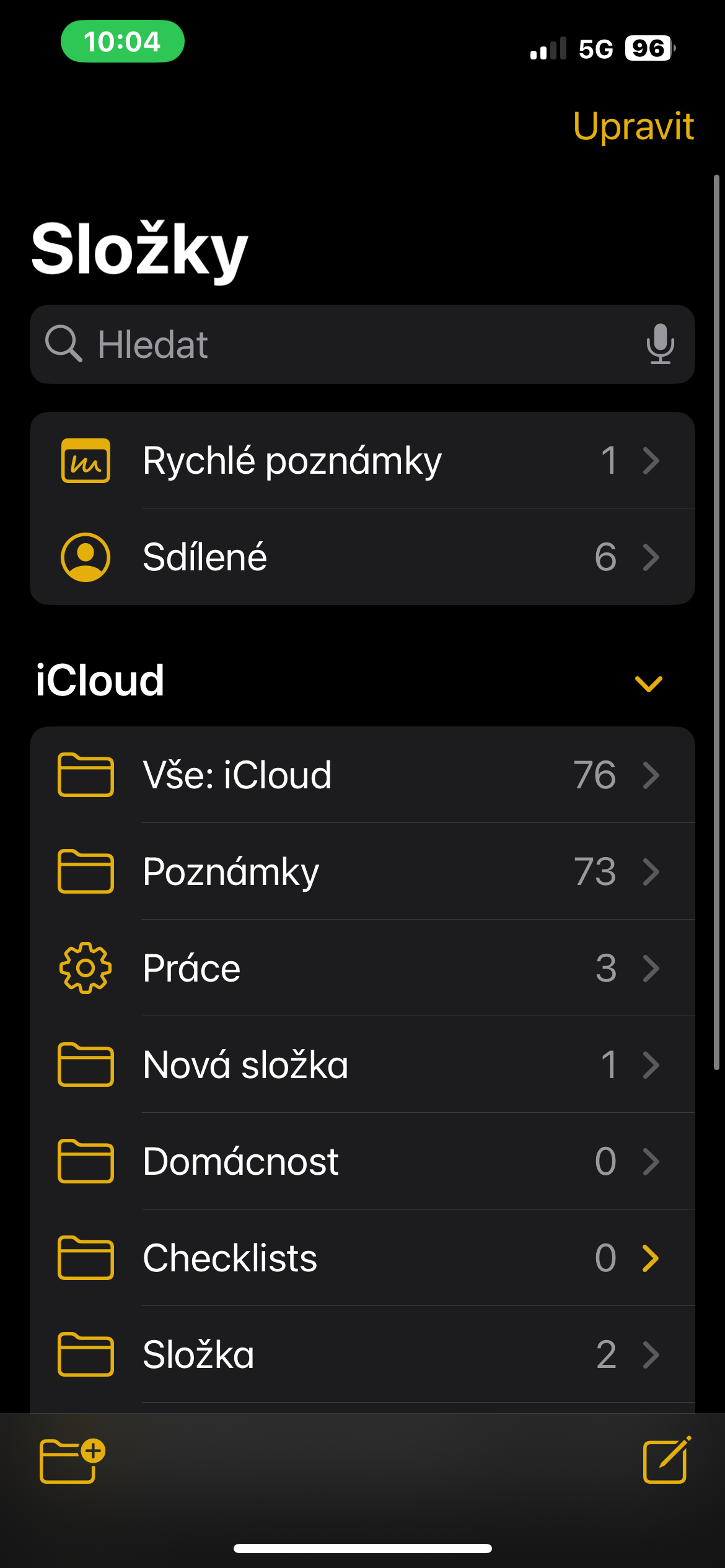Open the Práce folder
This screenshot has height=1568, width=725.
point(362,968)
